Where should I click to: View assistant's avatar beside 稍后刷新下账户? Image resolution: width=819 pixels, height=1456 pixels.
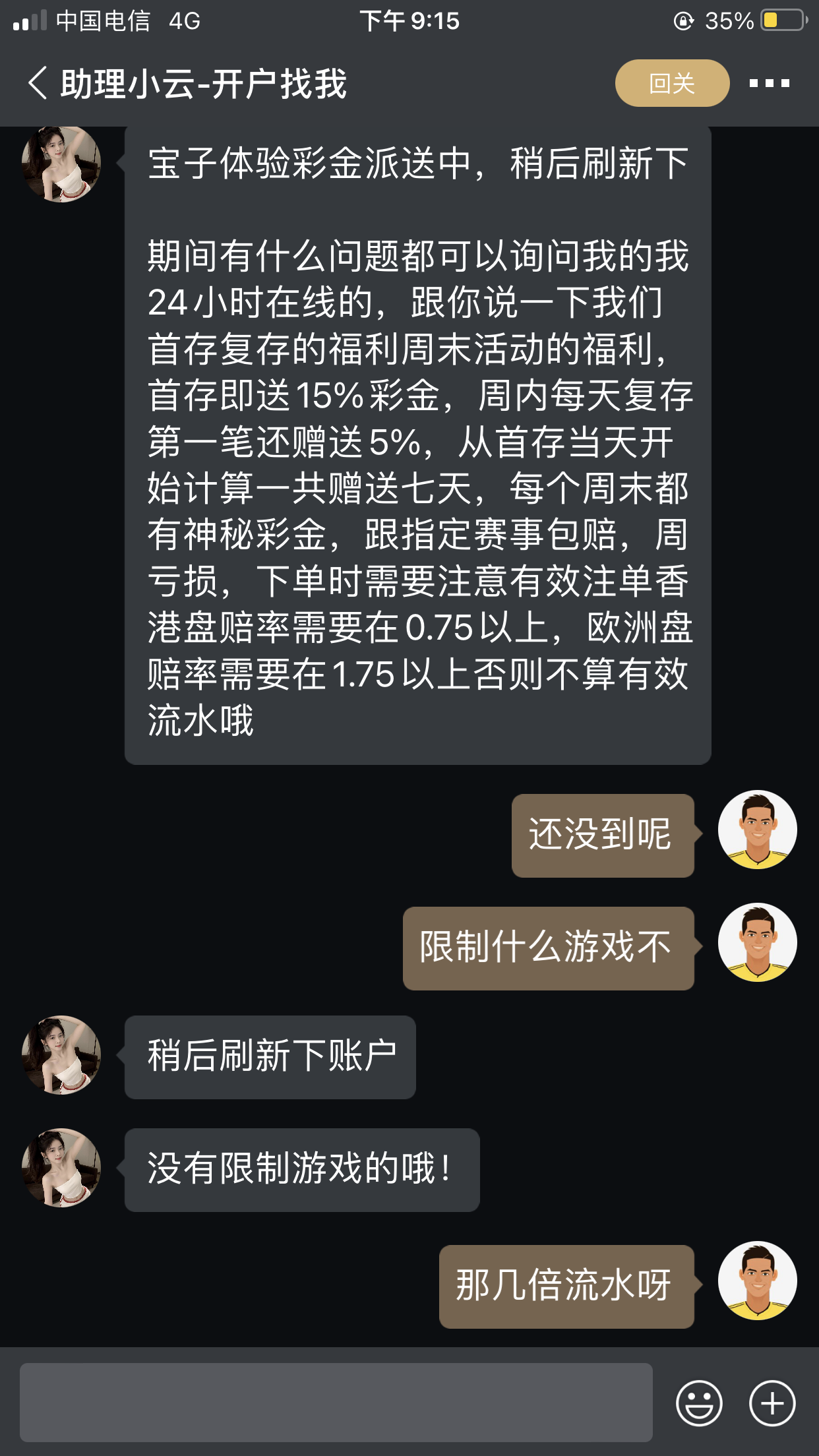pyautogui.click(x=61, y=1055)
